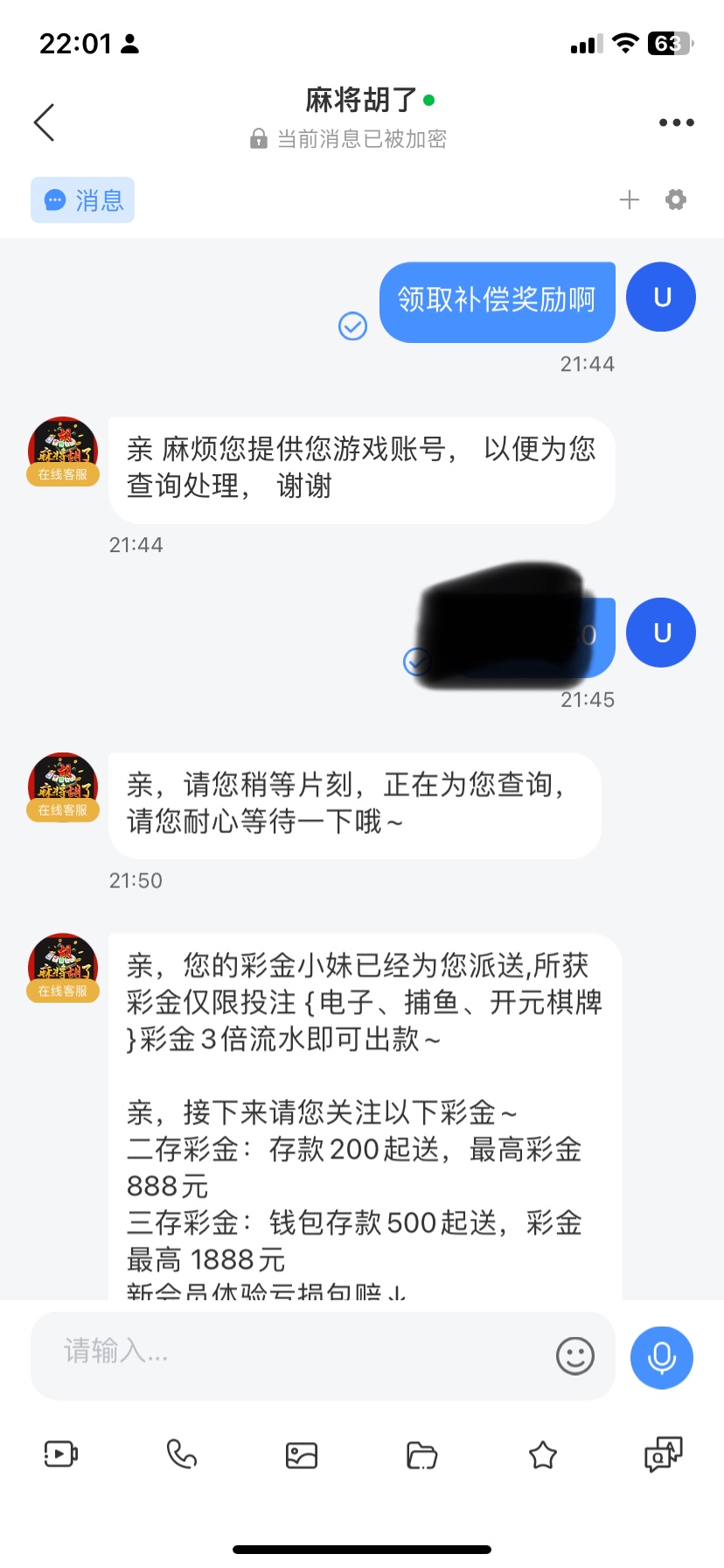This screenshot has width=724, height=1568.
Task: Open favorites using the star icon
Action: 543,1454
